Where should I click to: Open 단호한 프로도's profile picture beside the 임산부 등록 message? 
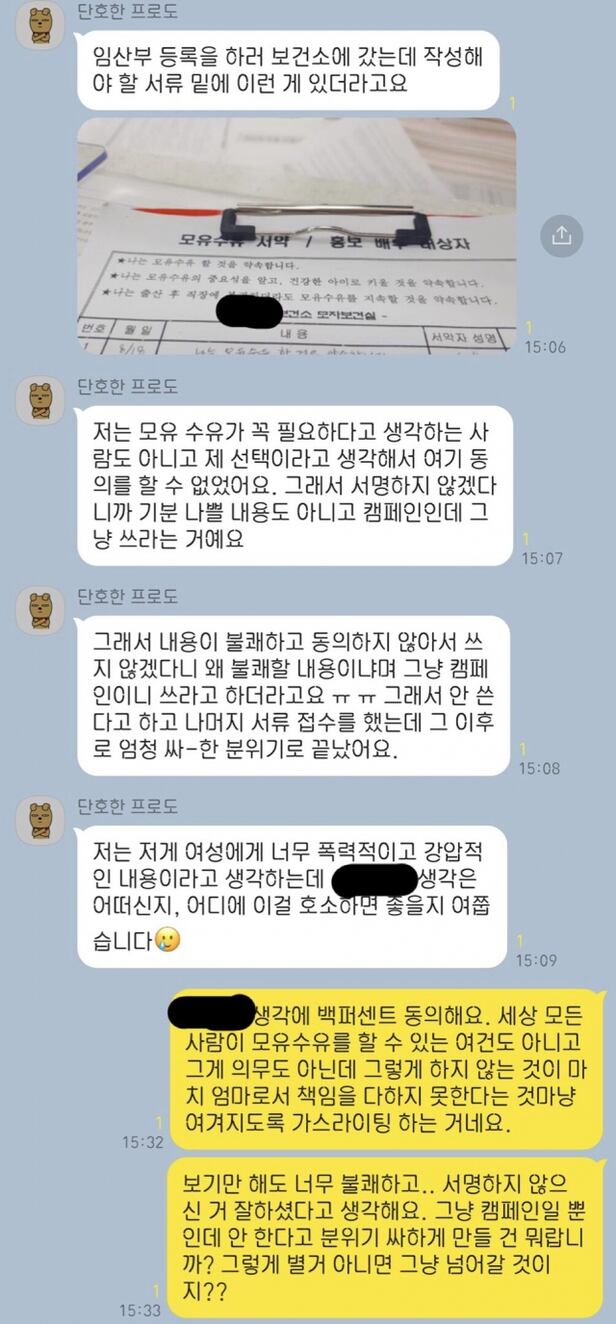(41, 26)
